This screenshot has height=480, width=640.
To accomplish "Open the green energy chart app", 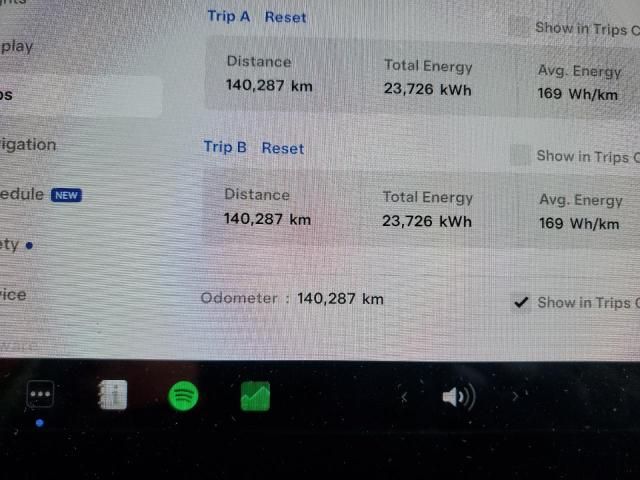I will tap(255, 397).
